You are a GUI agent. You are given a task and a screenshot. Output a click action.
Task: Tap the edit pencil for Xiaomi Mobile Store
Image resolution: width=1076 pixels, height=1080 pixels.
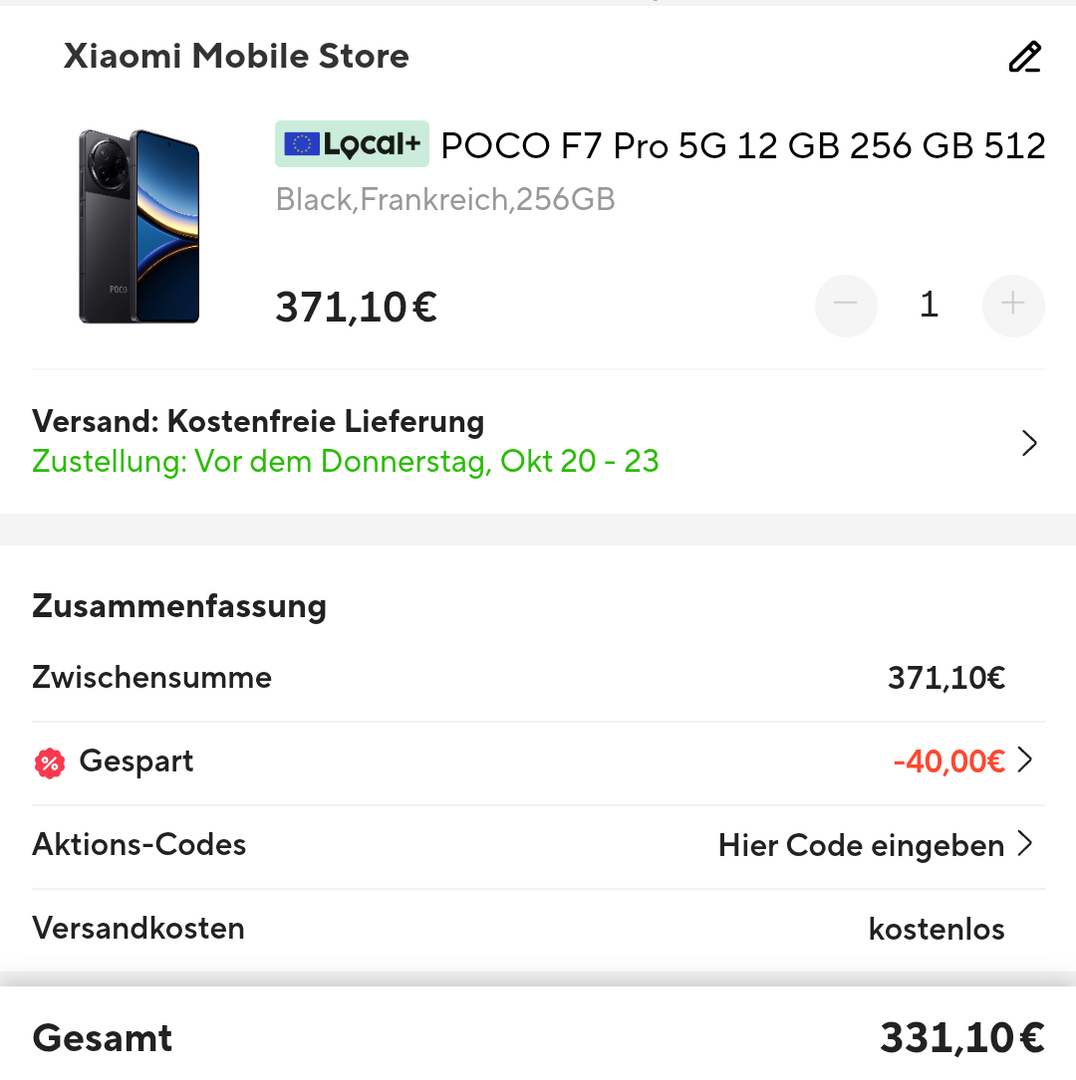pyautogui.click(x=1024, y=57)
